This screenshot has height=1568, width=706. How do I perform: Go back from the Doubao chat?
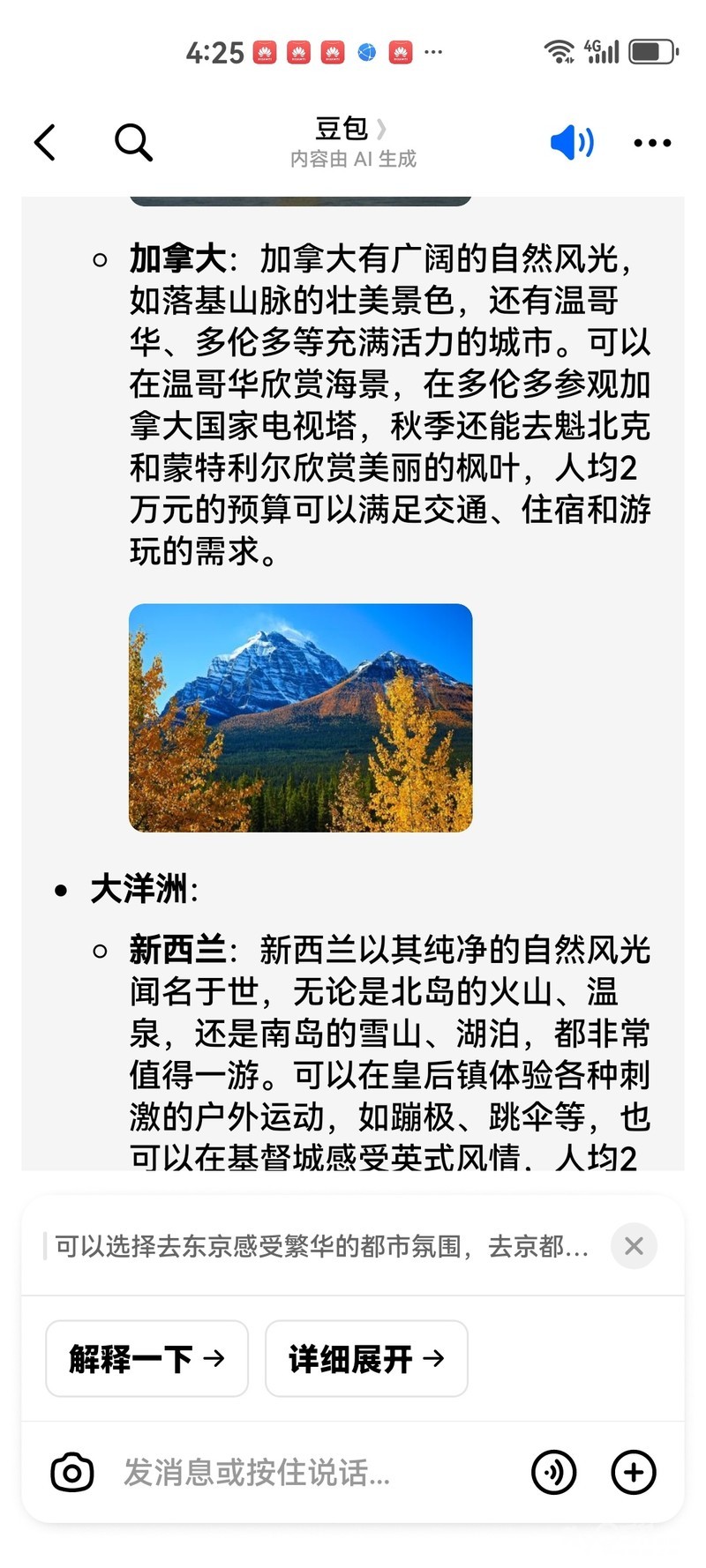45,142
